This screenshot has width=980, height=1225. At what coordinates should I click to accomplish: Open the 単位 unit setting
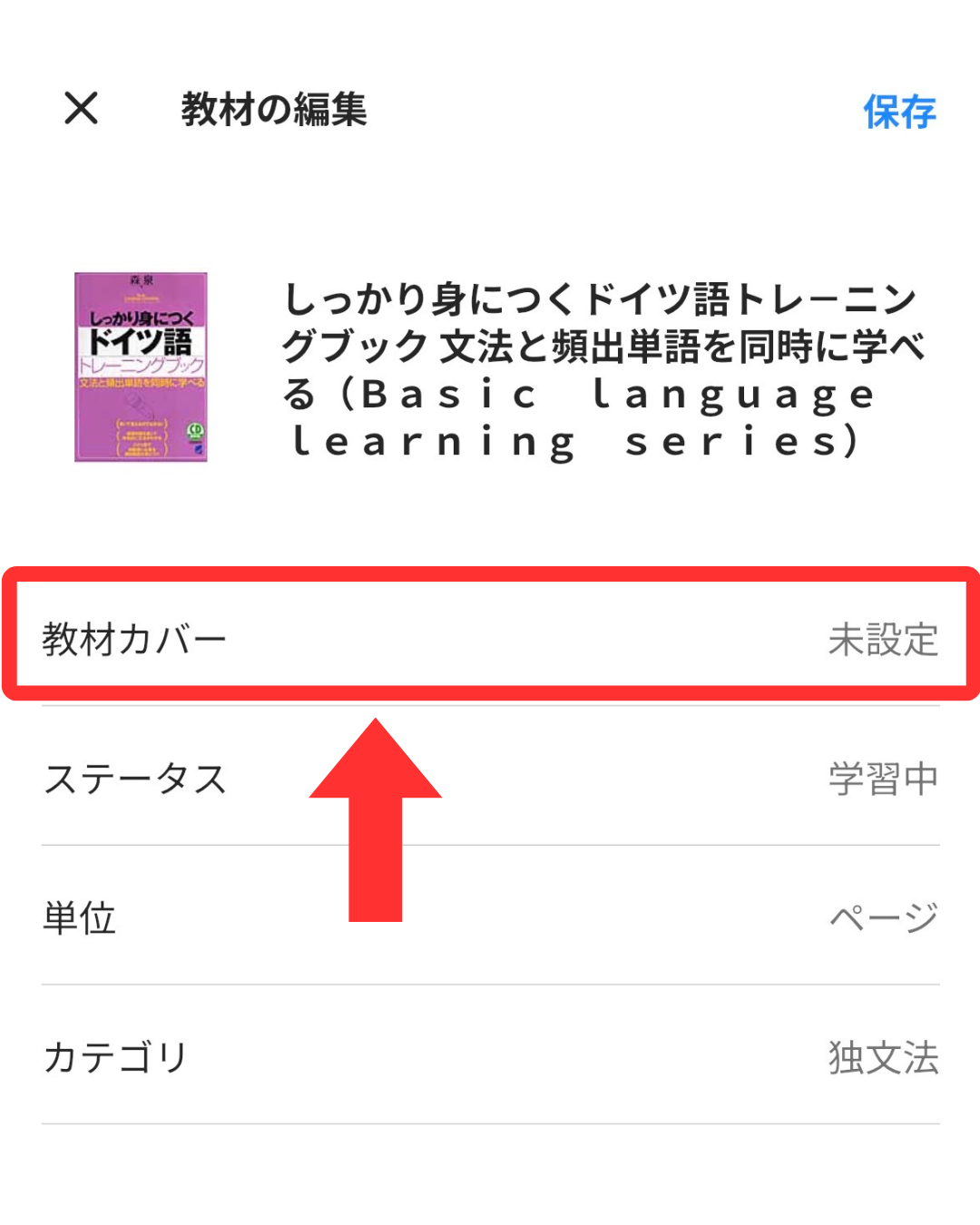(490, 917)
